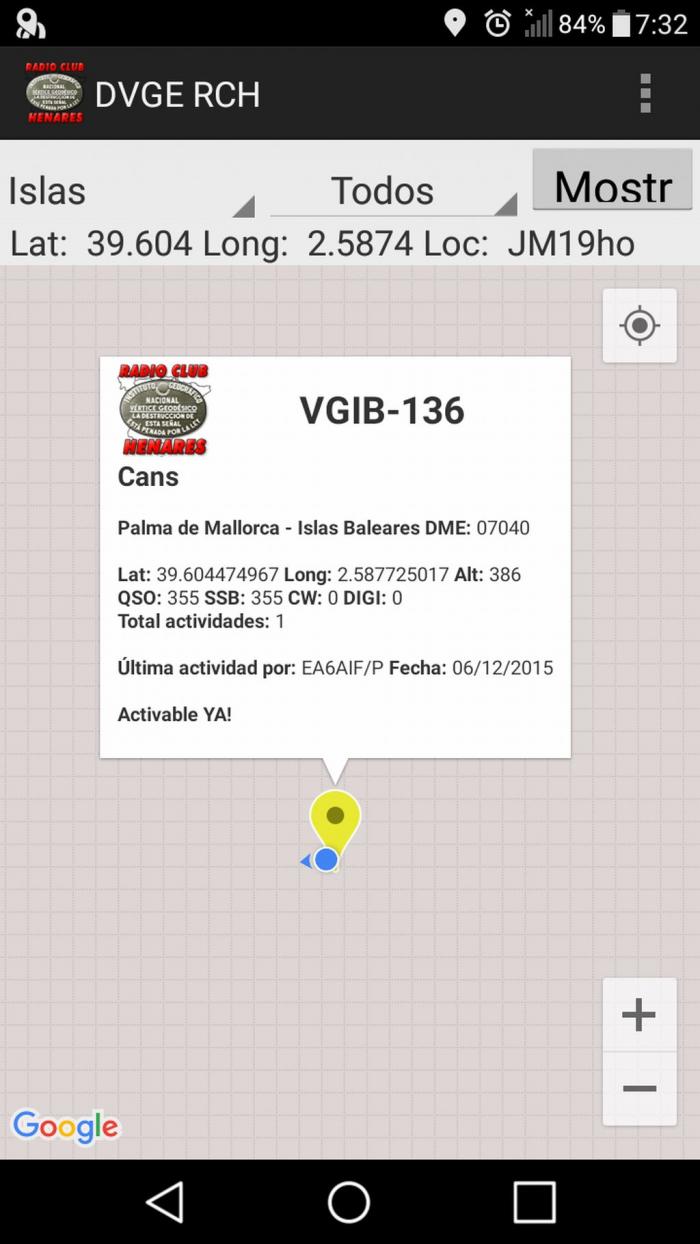Open the overflow menu
The width and height of the screenshot is (700, 1244).
tap(645, 93)
